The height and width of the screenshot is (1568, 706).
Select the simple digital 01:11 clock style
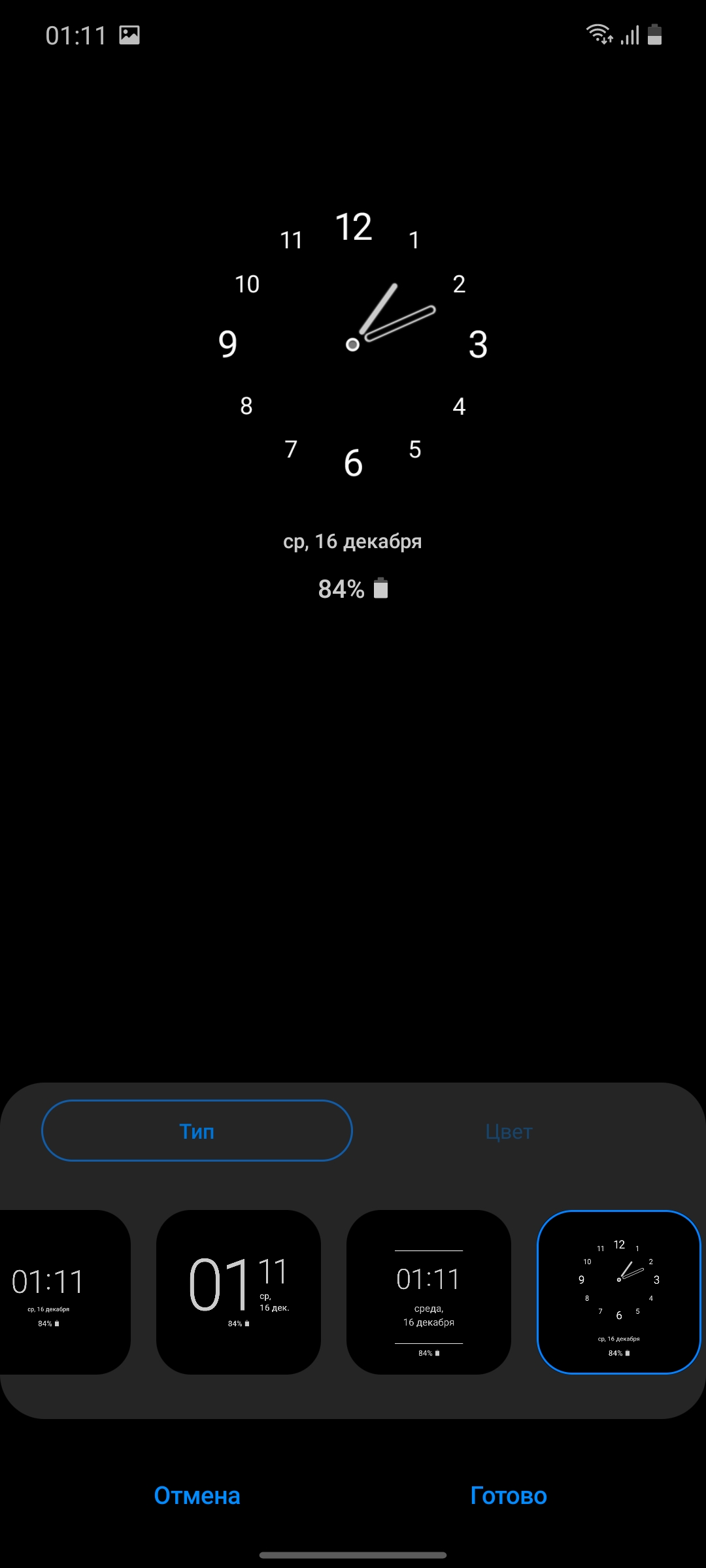tap(59, 1292)
